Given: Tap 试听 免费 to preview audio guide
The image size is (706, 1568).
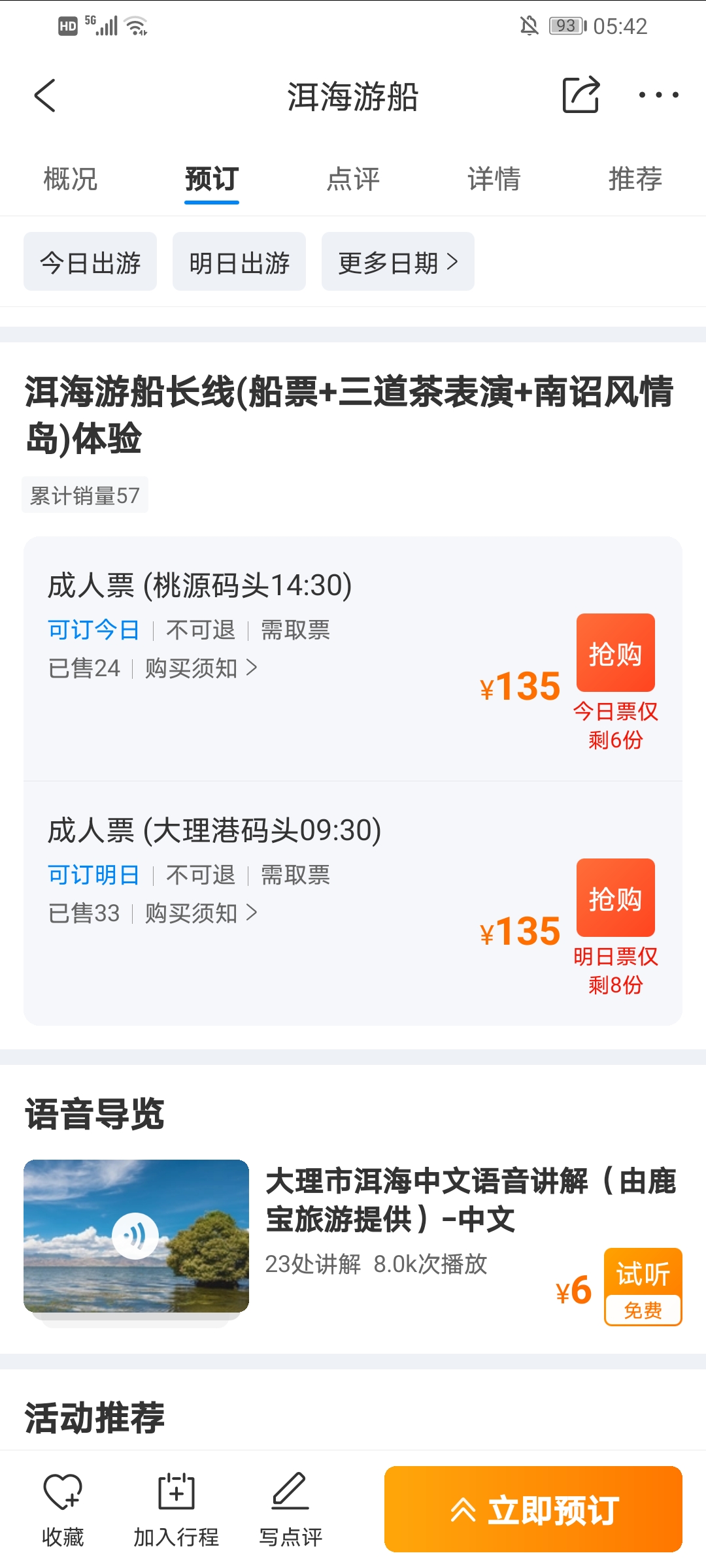Looking at the screenshot, I should coord(643,1286).
